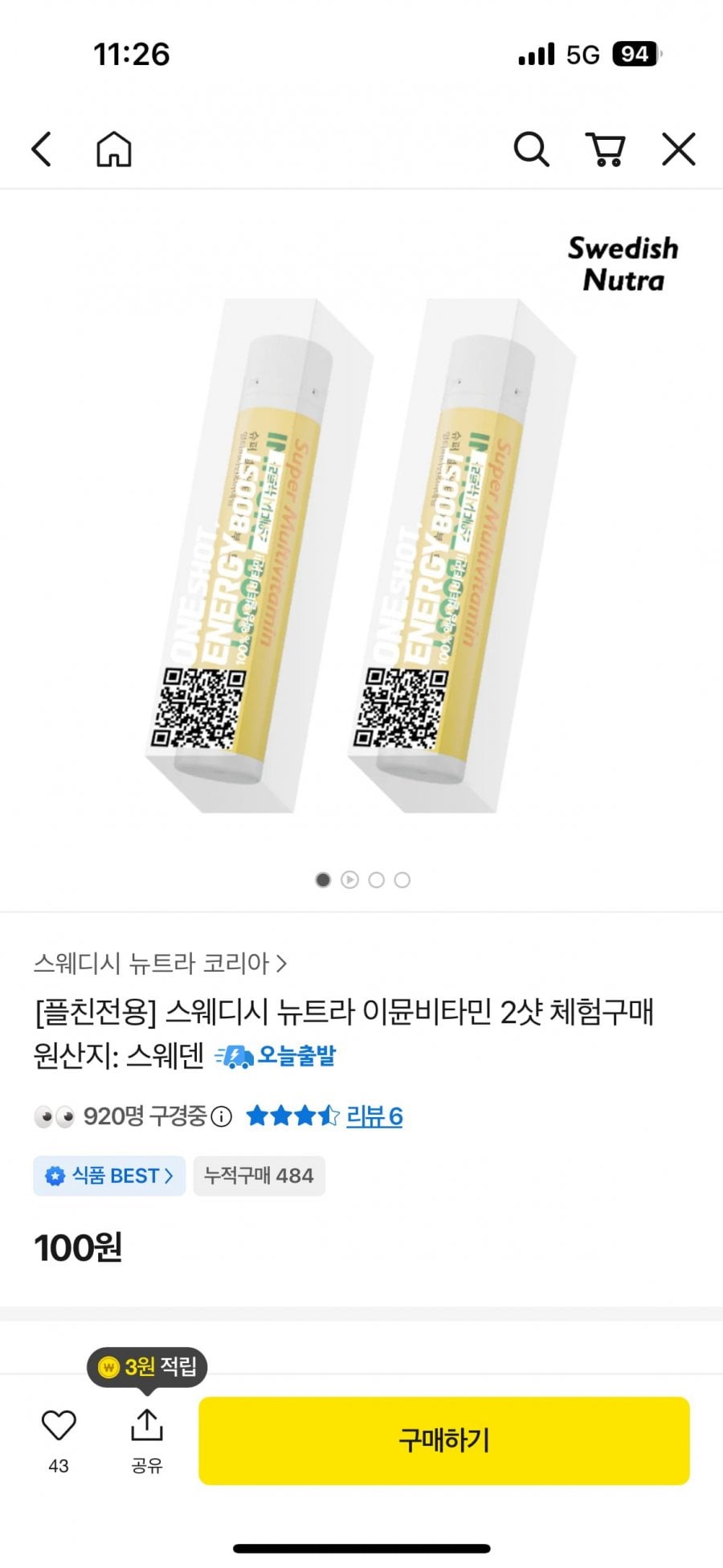The image size is (723, 1568).
Task: Open the 리뷰 6 reviews link
Action: point(374,1116)
